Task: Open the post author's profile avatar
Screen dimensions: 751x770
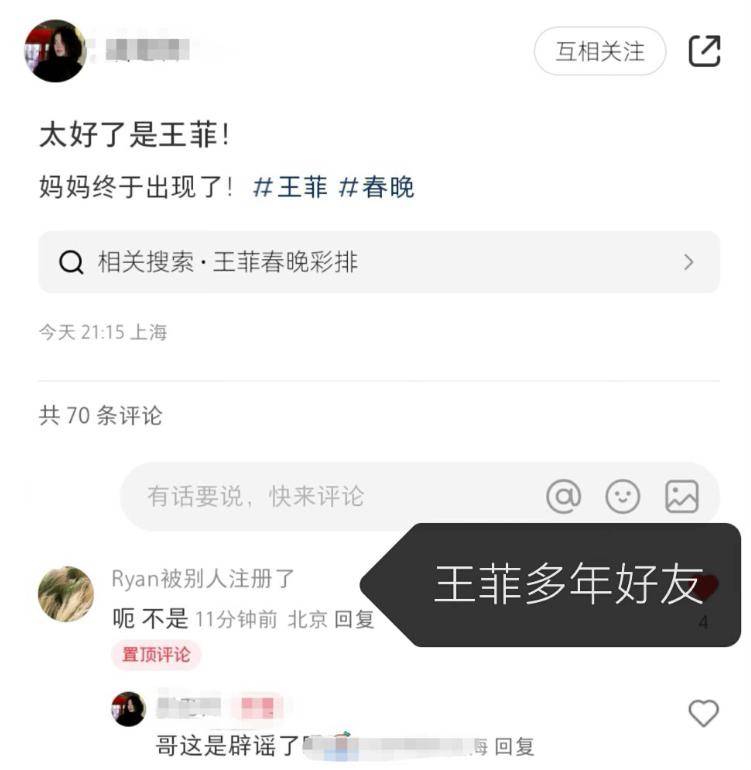Action: tap(55, 51)
